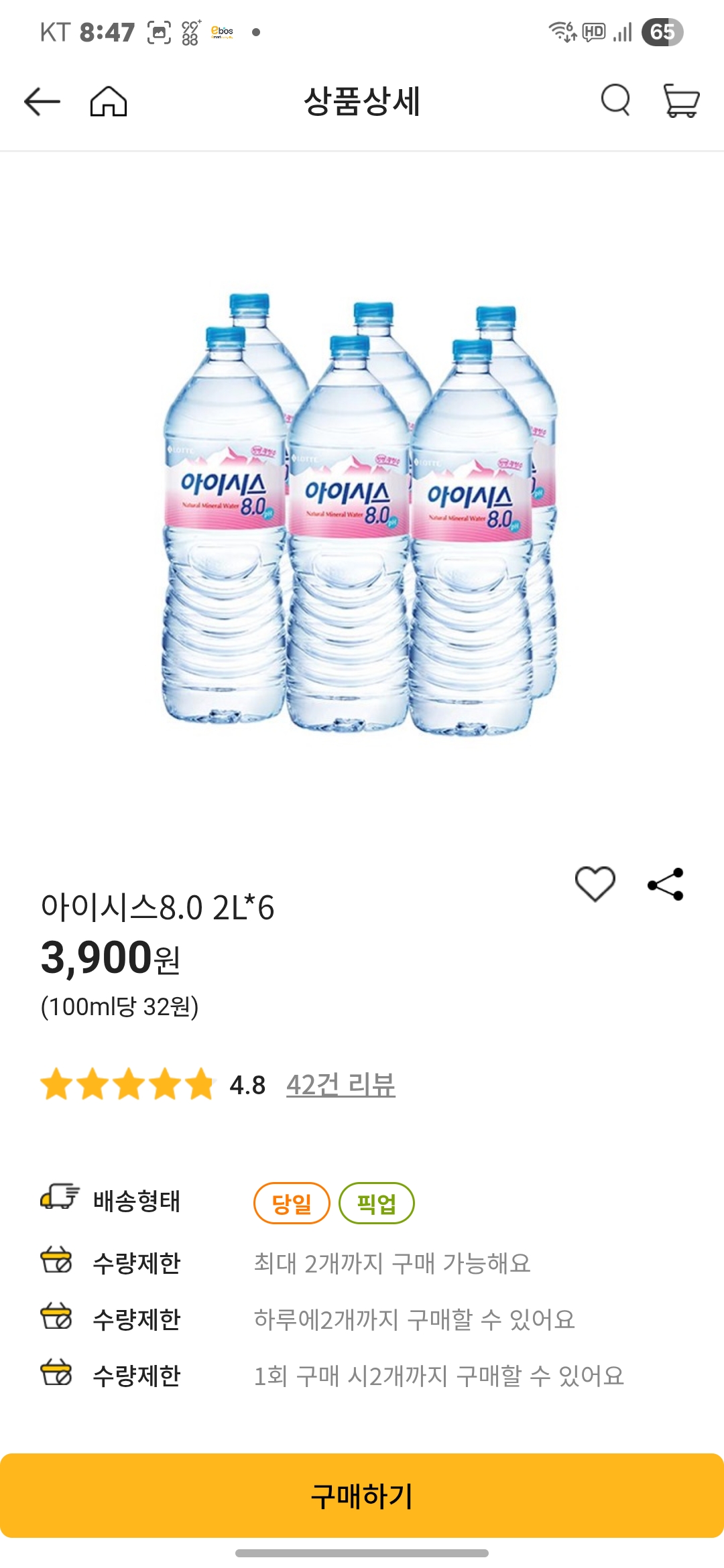
Task: Open the 상품상세 title header
Action: [x=362, y=102]
